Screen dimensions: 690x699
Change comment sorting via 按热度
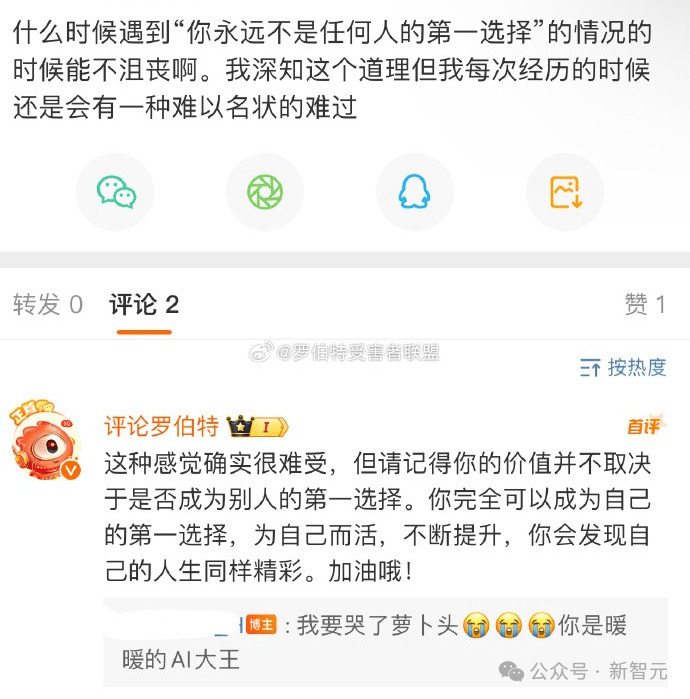pyautogui.click(x=623, y=367)
